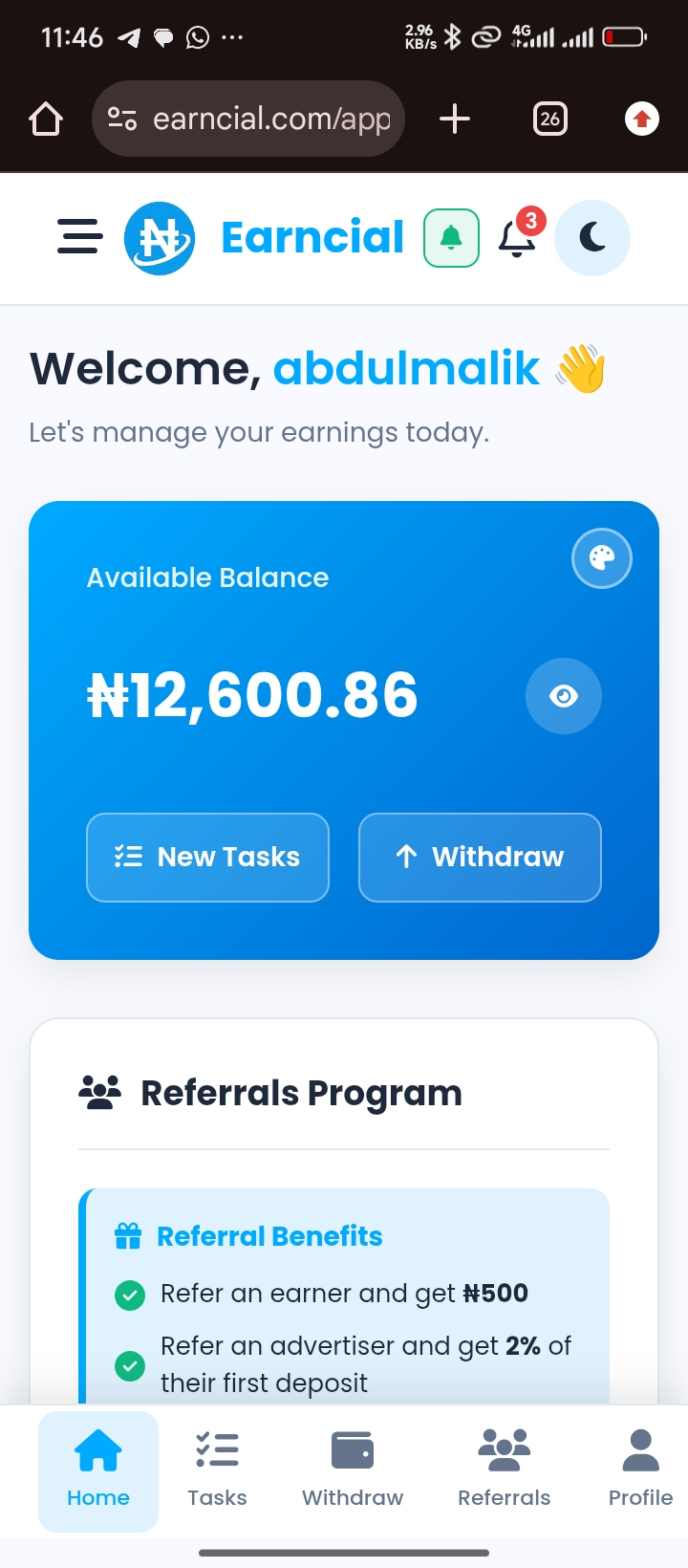The height and width of the screenshot is (1568, 688).
Task: Hide balance using the eye icon
Action: coord(564,696)
